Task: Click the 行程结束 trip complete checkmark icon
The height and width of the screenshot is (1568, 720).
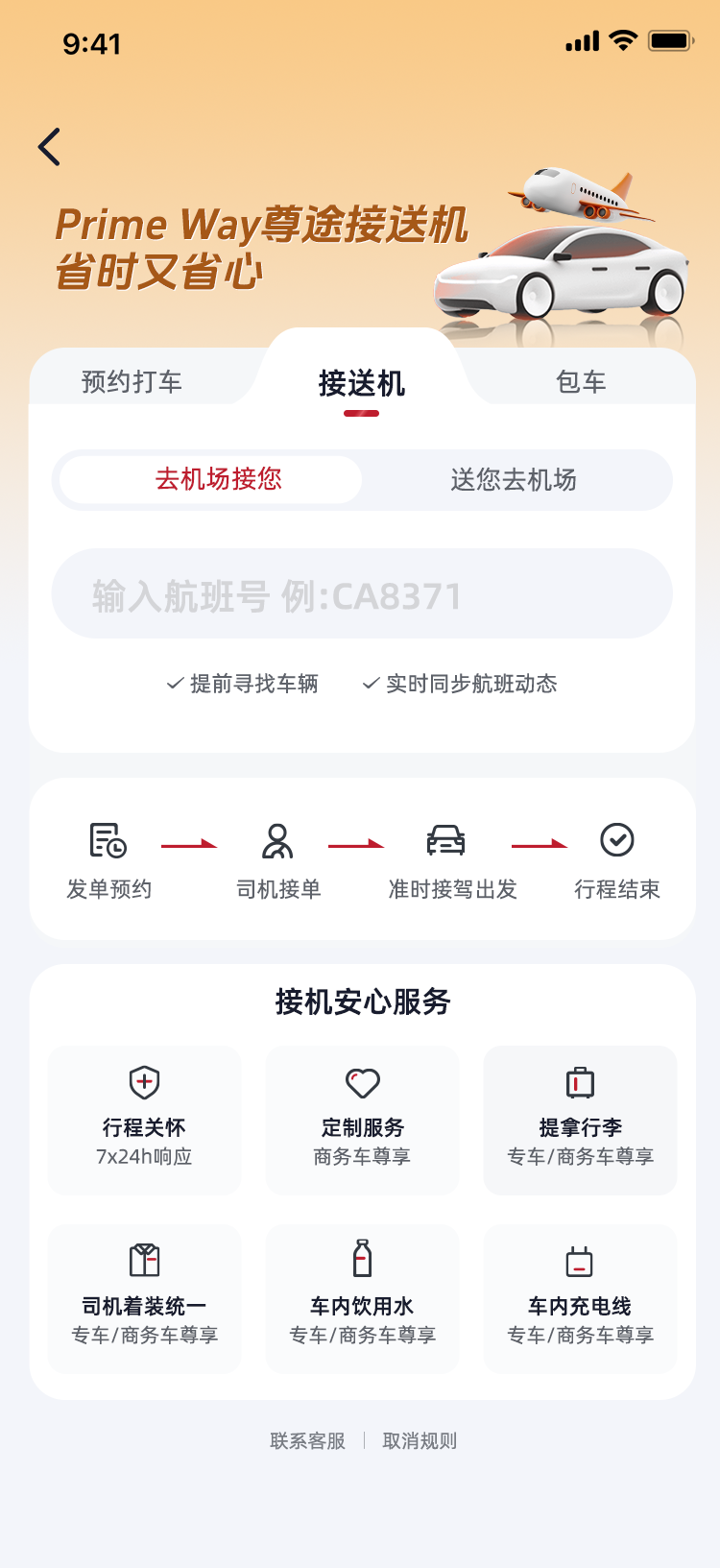Action: (617, 841)
